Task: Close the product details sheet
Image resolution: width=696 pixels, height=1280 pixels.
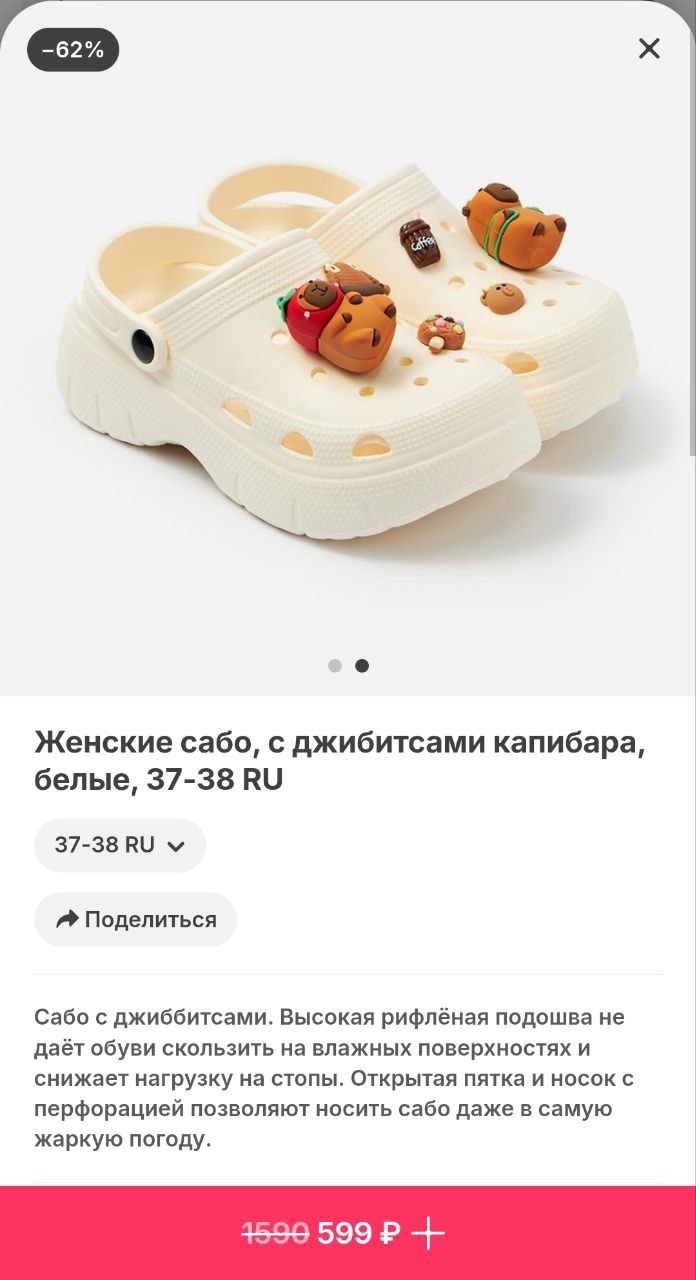Action: click(x=649, y=49)
